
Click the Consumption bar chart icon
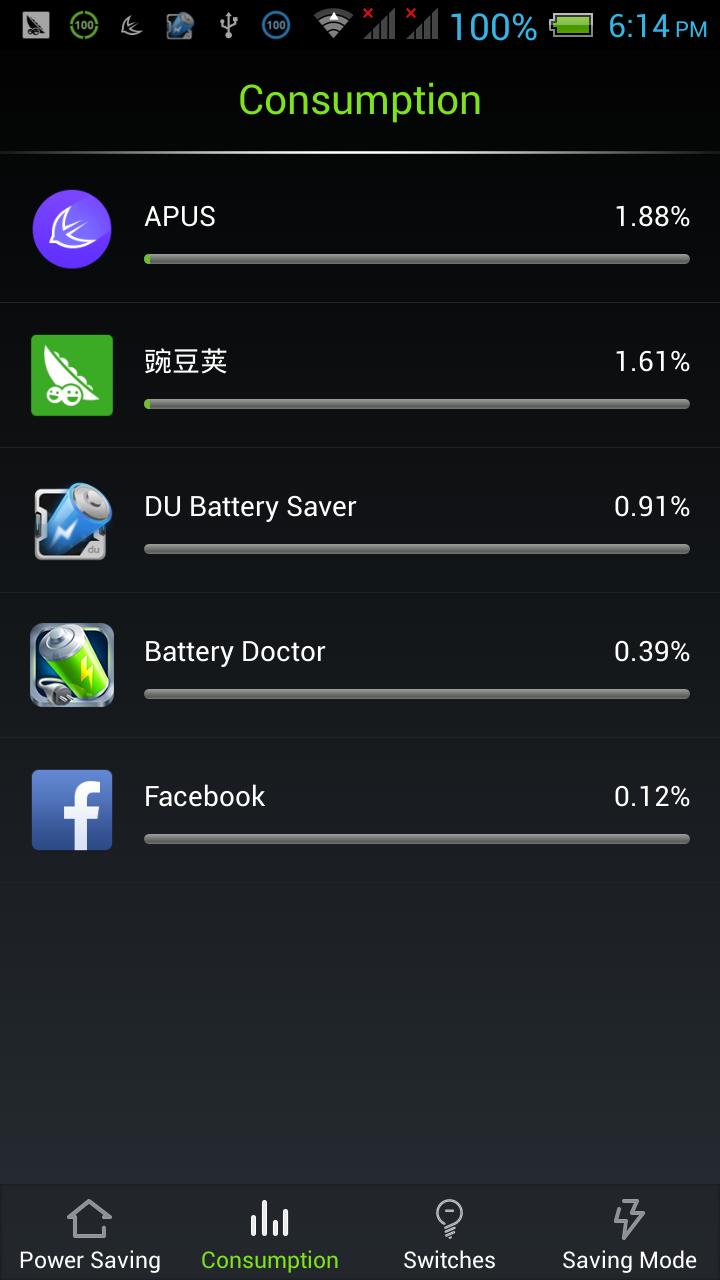268,1218
